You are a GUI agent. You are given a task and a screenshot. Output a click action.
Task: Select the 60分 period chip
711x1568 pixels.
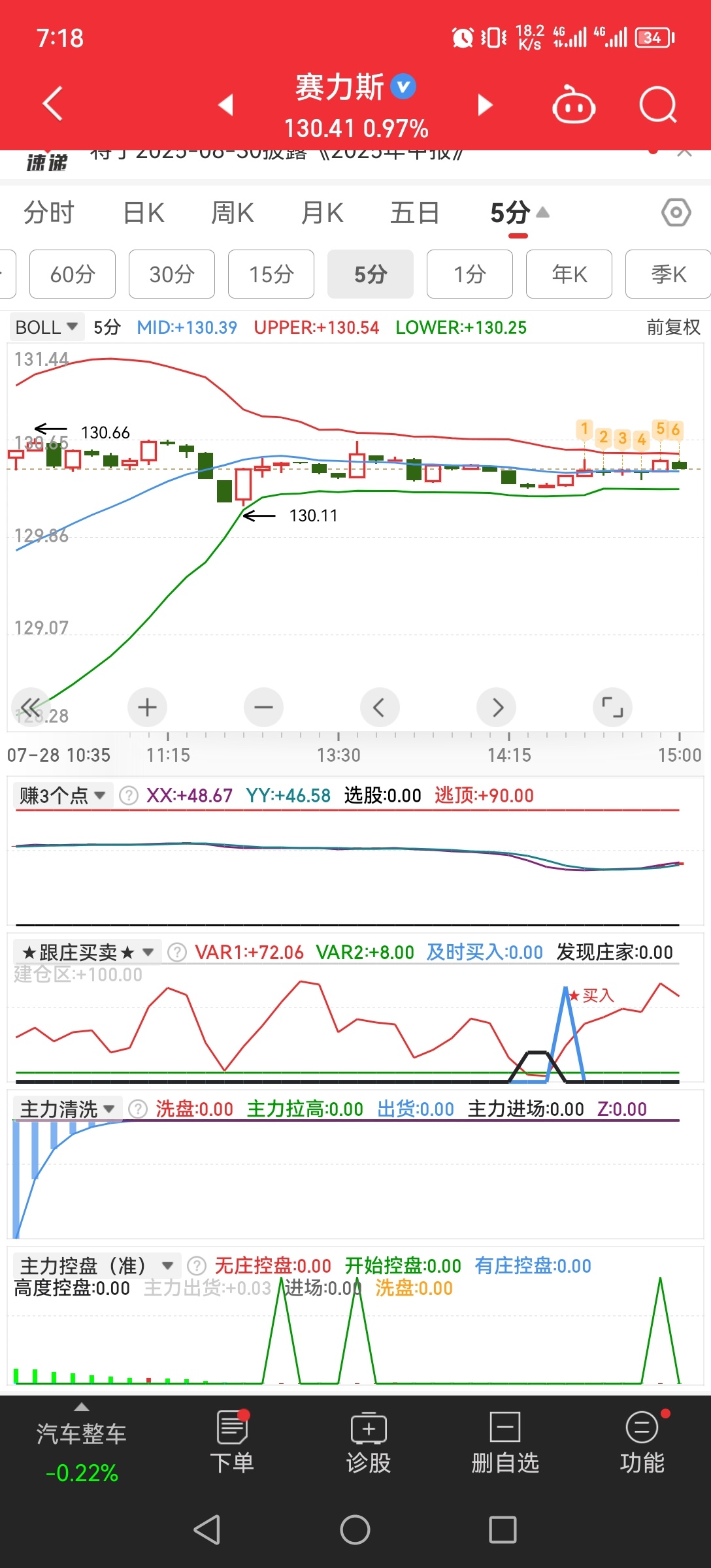(73, 274)
